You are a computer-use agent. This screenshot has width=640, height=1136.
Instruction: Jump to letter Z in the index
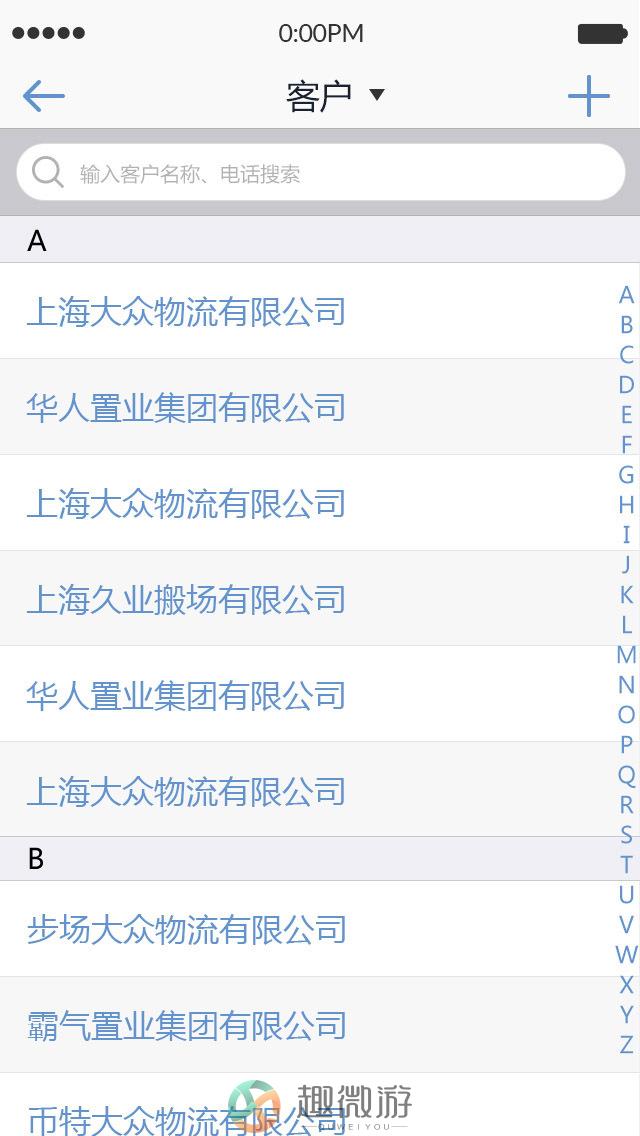[x=627, y=1044]
